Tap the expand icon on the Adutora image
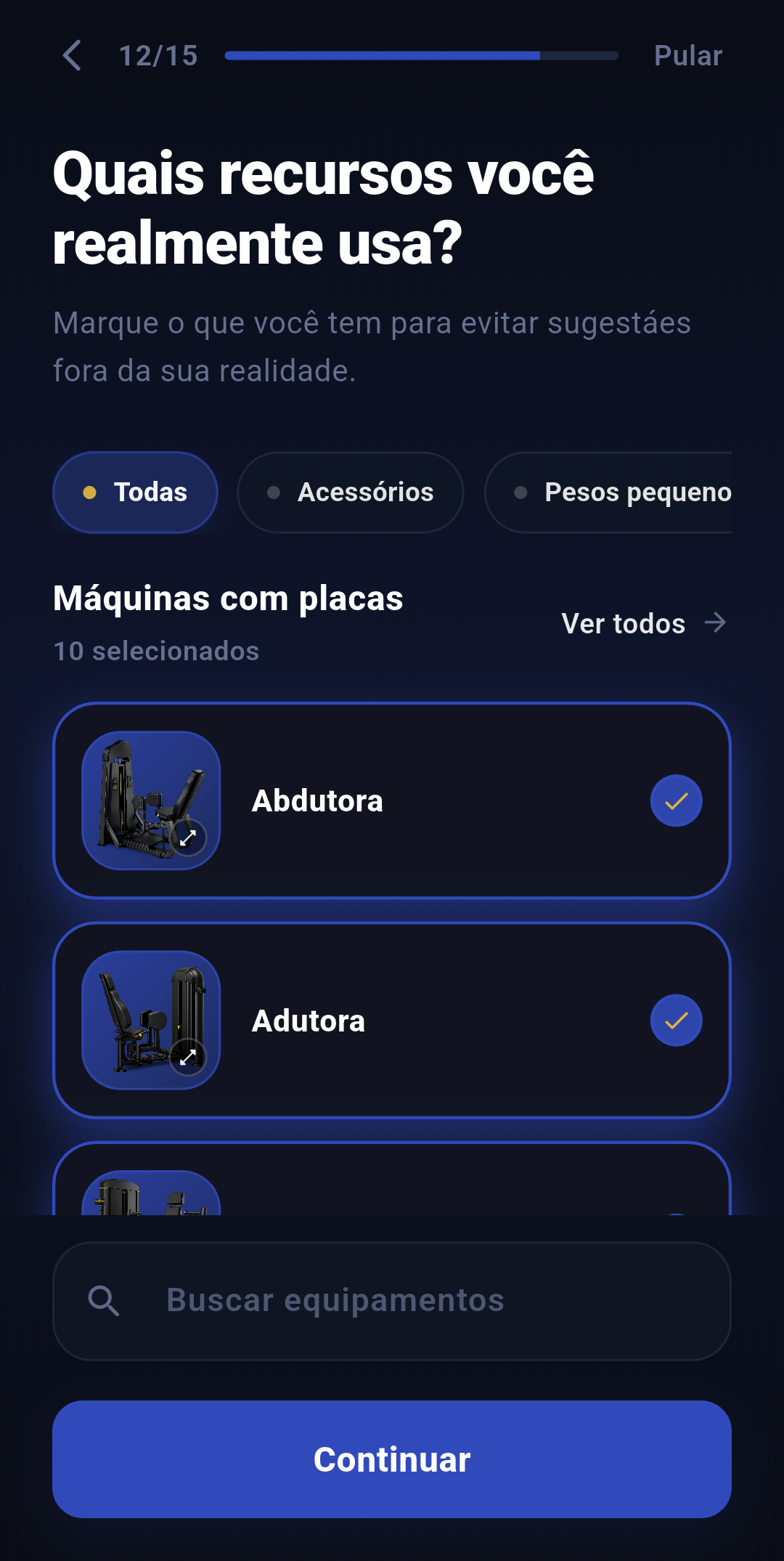Viewport: 784px width, 1561px height. click(x=189, y=1057)
